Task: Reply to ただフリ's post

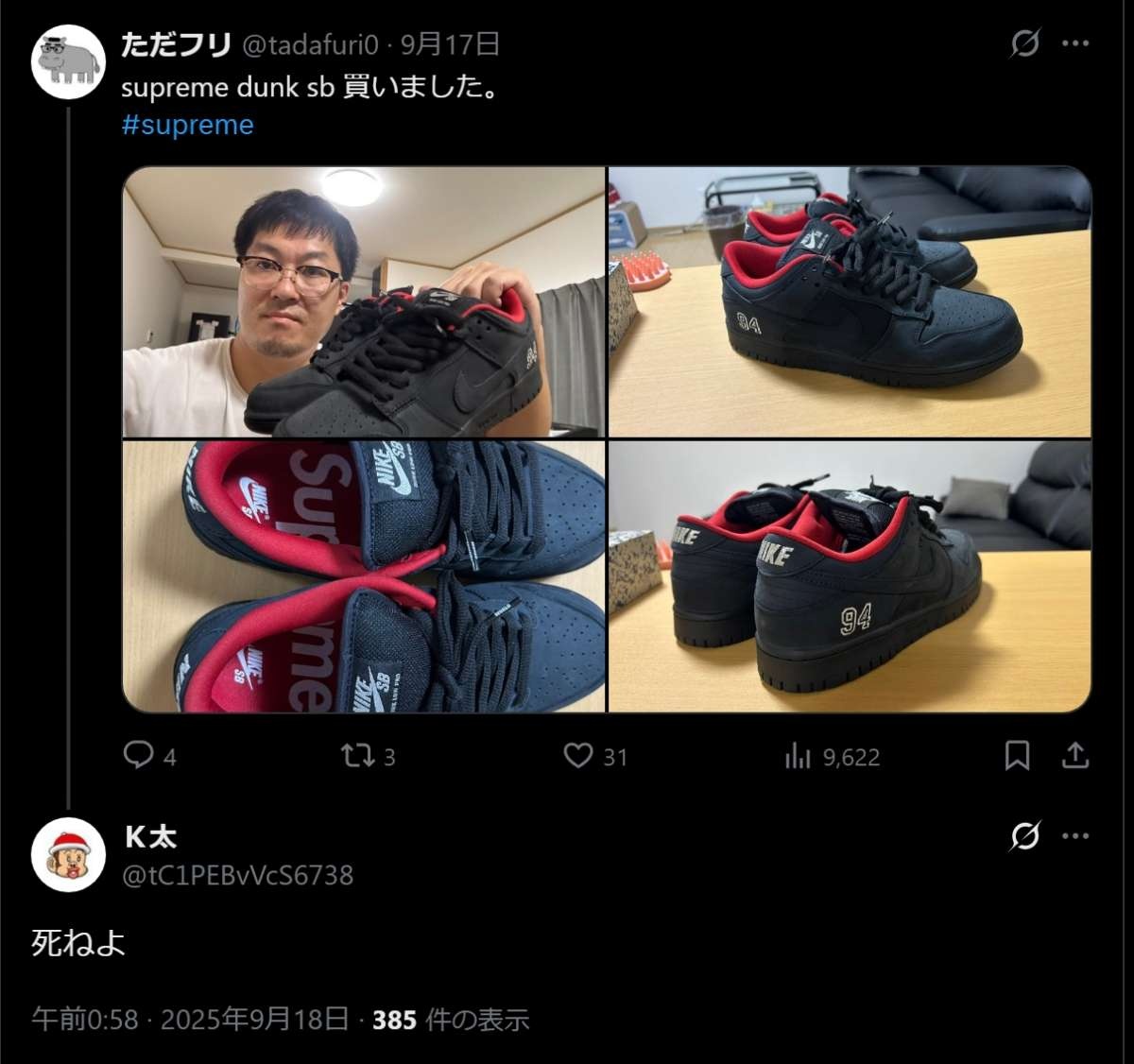Action: [x=139, y=756]
